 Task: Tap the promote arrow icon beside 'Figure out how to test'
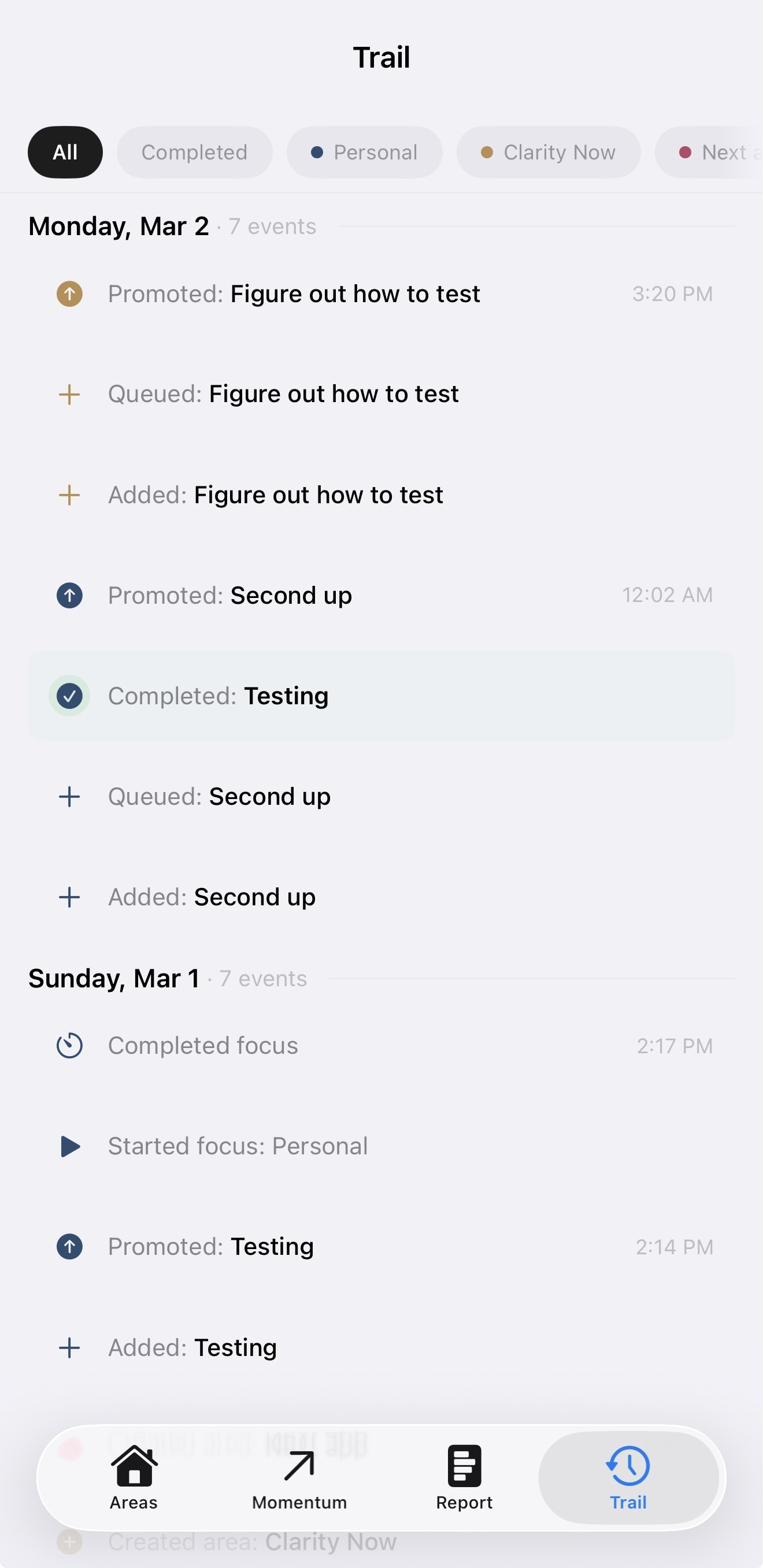[x=69, y=293]
